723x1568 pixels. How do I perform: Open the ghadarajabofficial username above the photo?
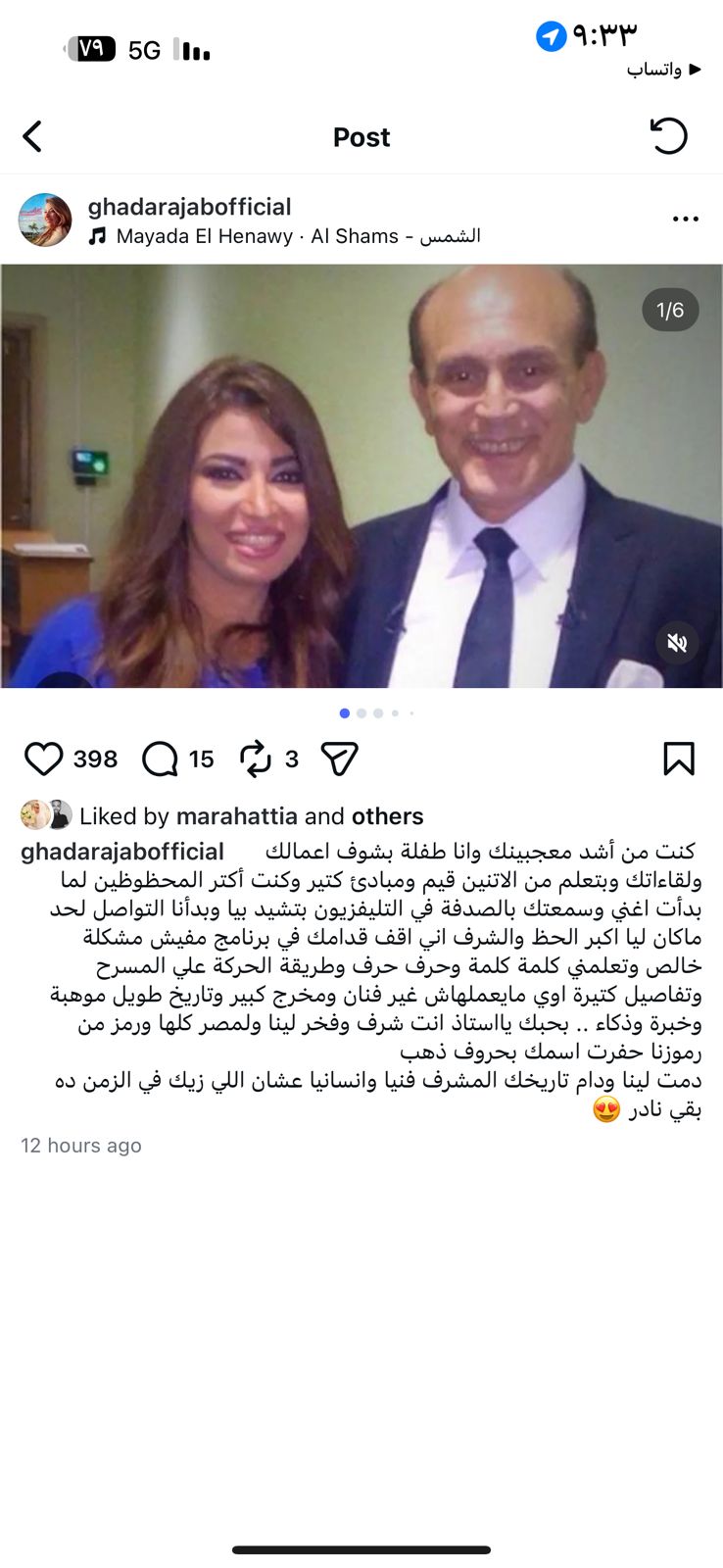point(189,207)
